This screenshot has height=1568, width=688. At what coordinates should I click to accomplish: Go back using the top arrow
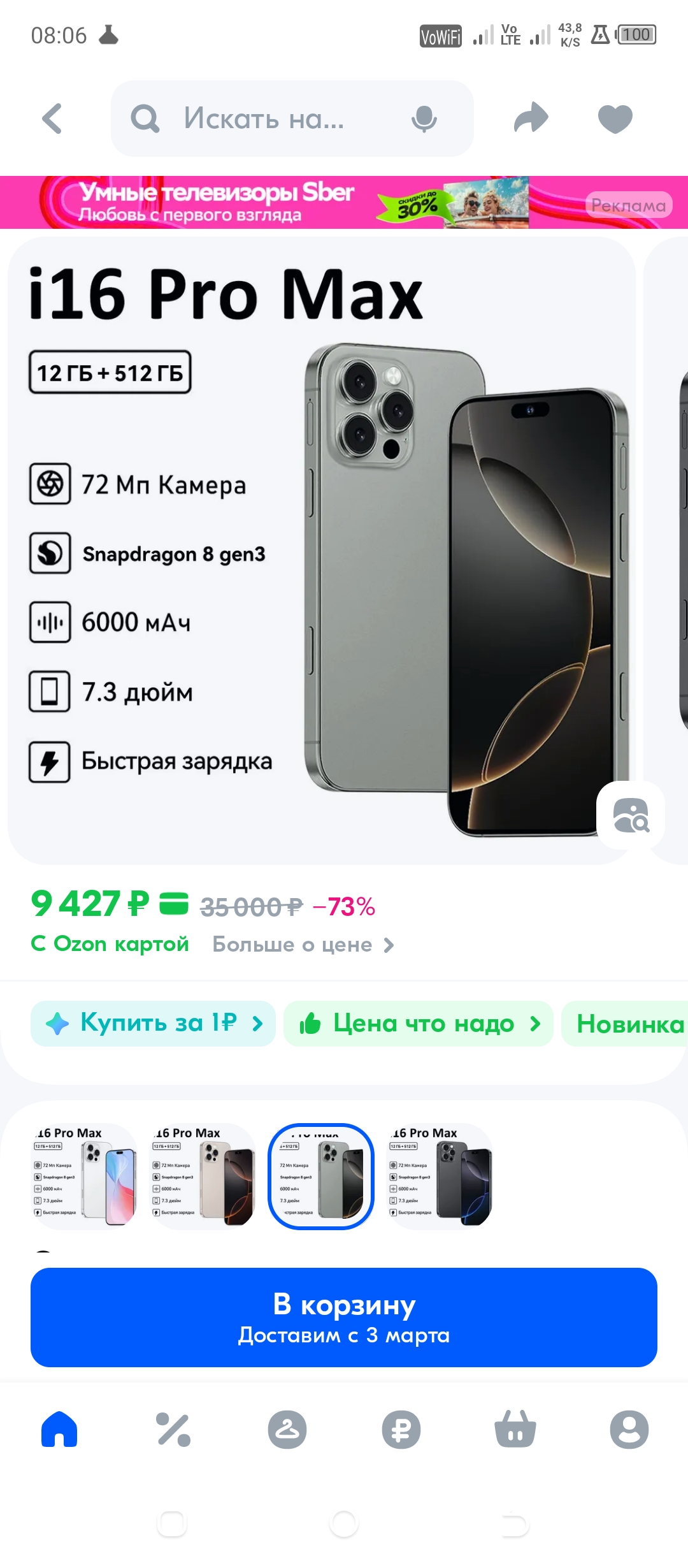[52, 119]
